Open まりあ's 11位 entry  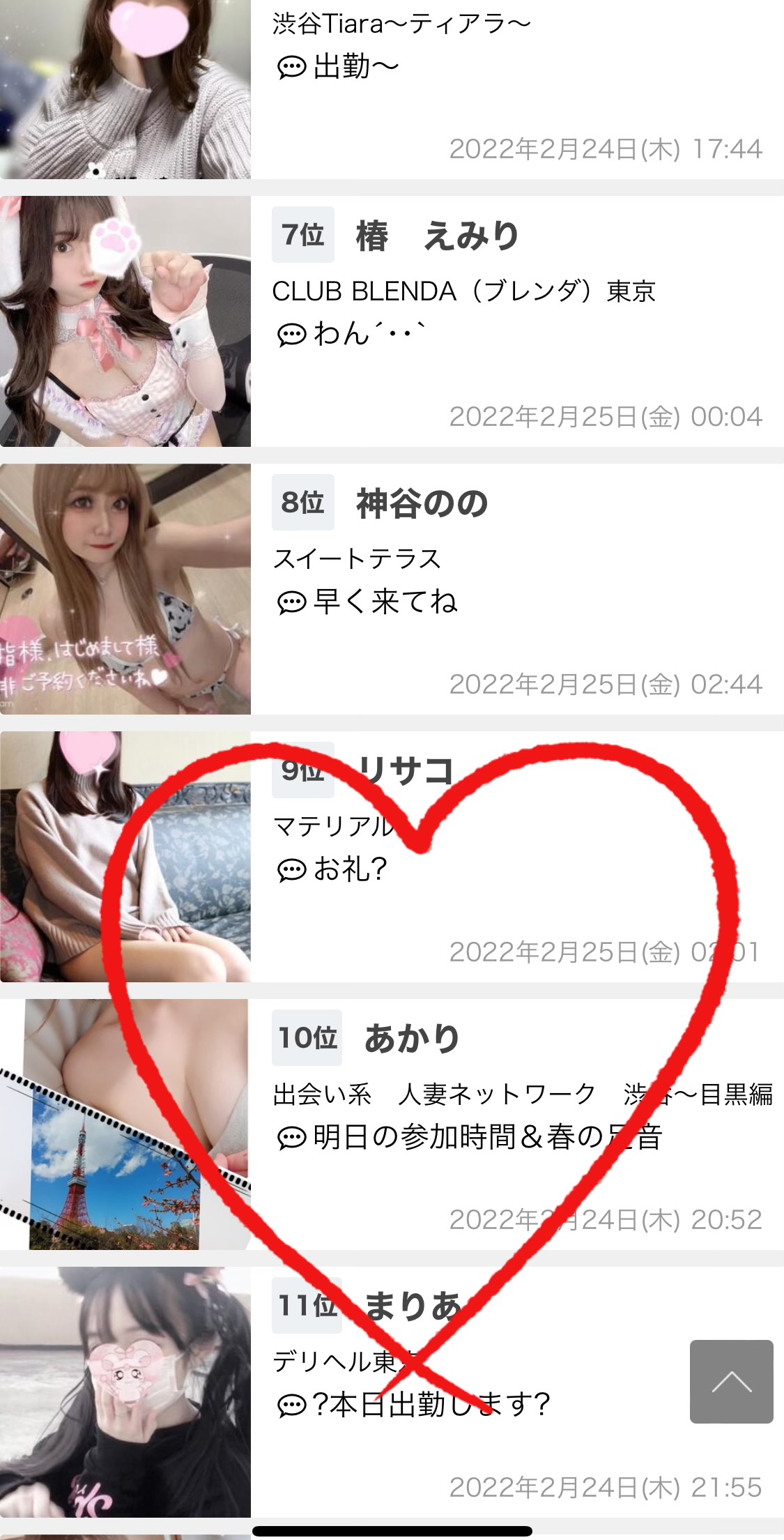click(392, 1392)
